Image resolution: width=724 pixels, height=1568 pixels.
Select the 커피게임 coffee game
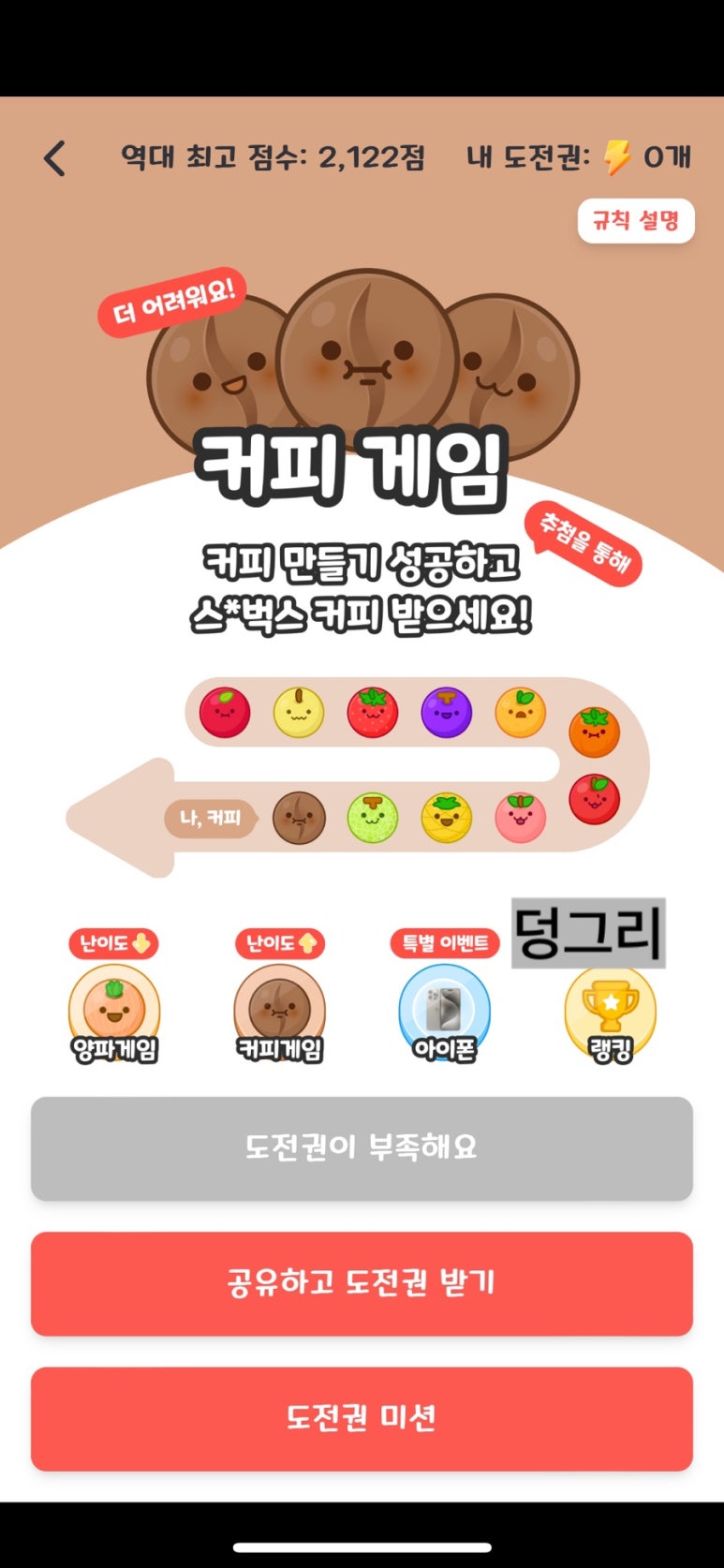click(x=279, y=1012)
